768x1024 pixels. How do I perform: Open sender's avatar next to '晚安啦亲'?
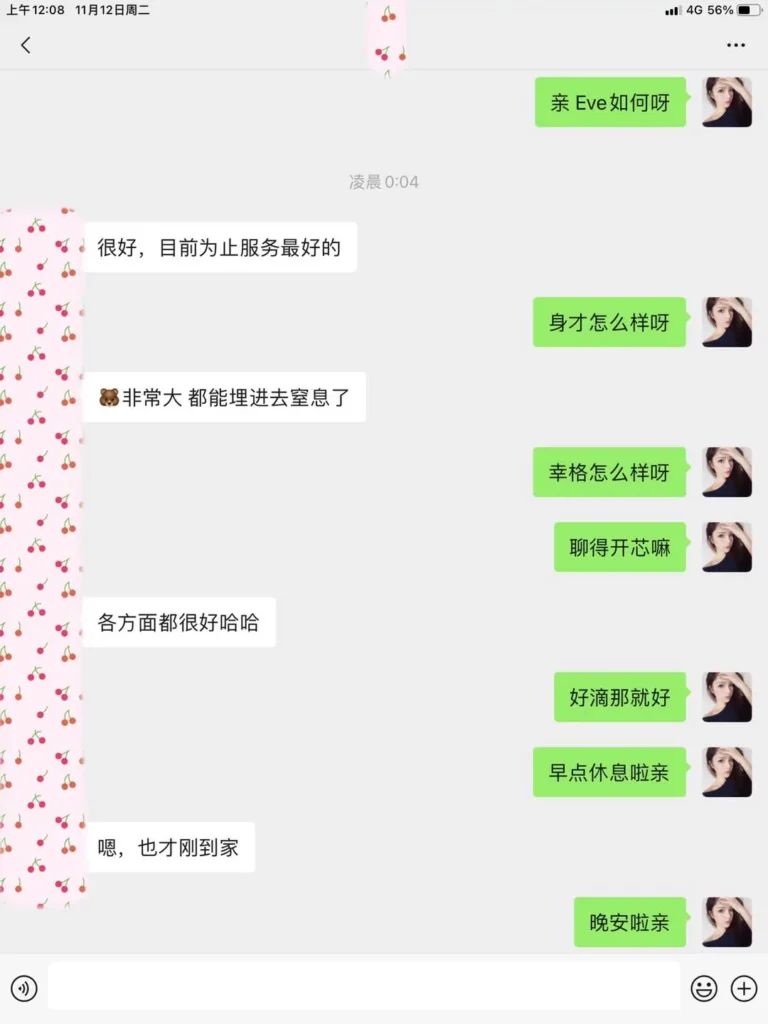(x=727, y=922)
